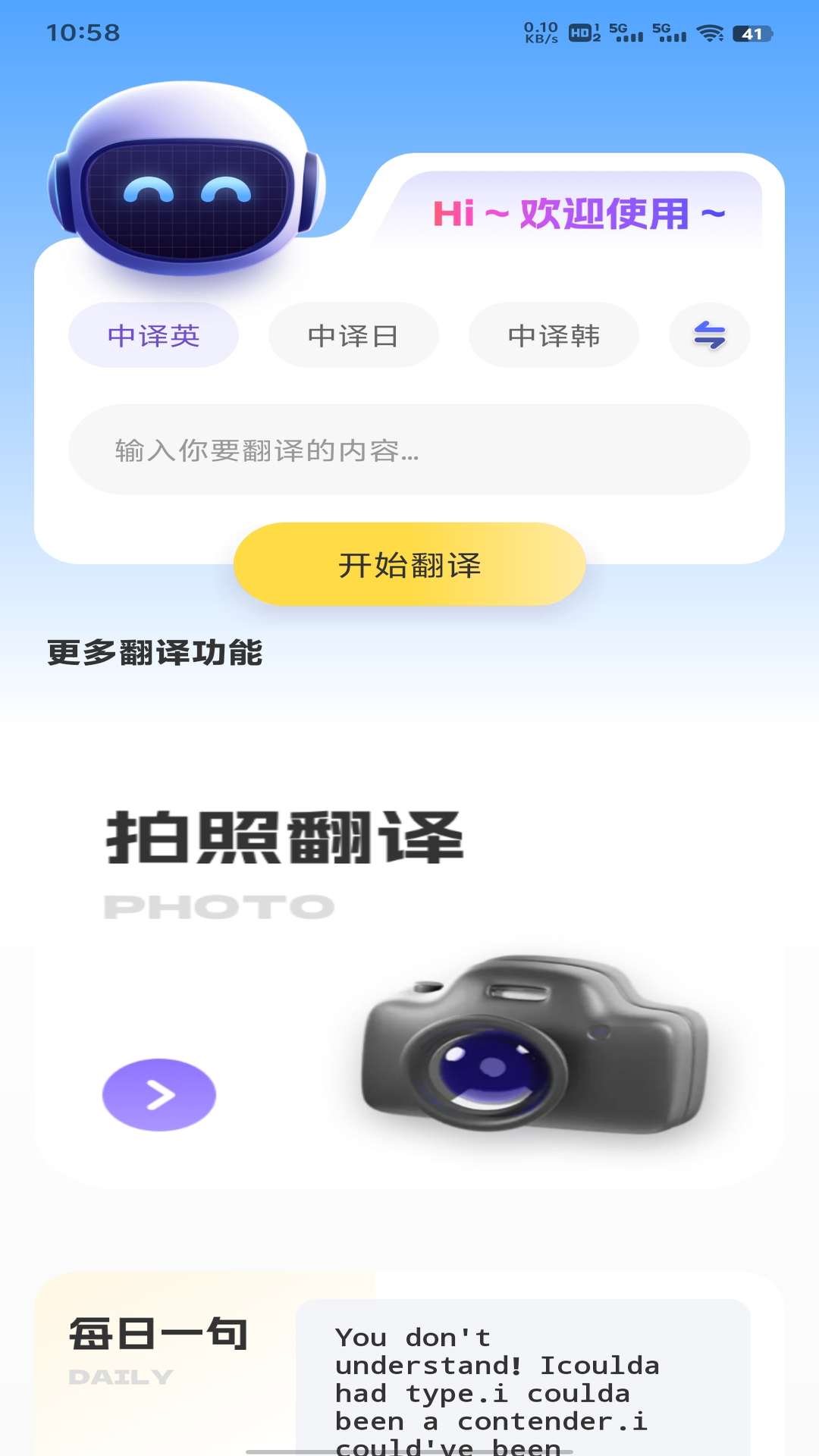Click the language swap icon
The height and width of the screenshot is (1456, 819).
pos(710,335)
